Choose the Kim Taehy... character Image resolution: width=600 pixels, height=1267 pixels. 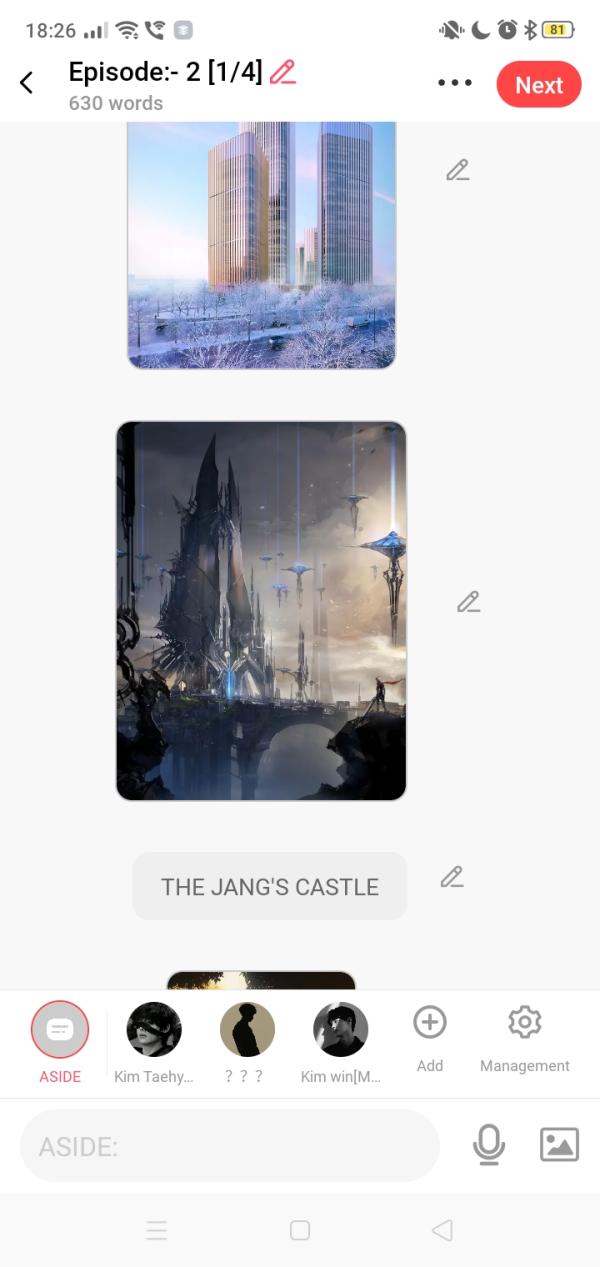(x=154, y=1030)
